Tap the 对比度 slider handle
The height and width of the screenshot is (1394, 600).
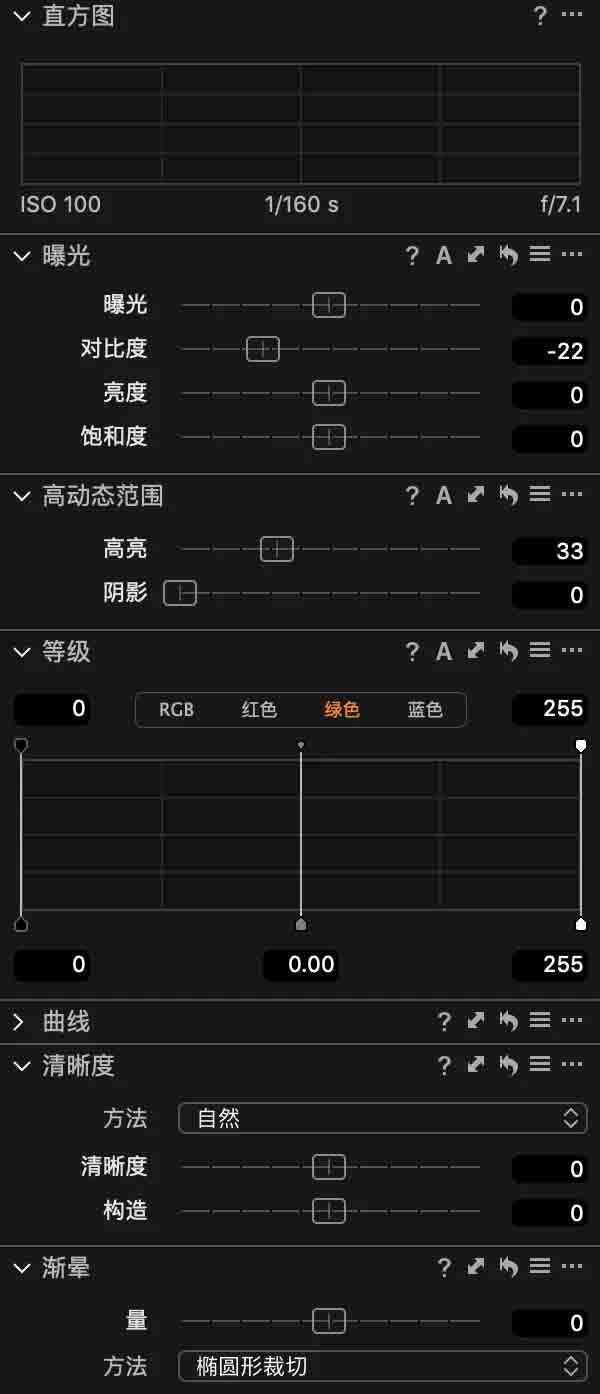(262, 349)
